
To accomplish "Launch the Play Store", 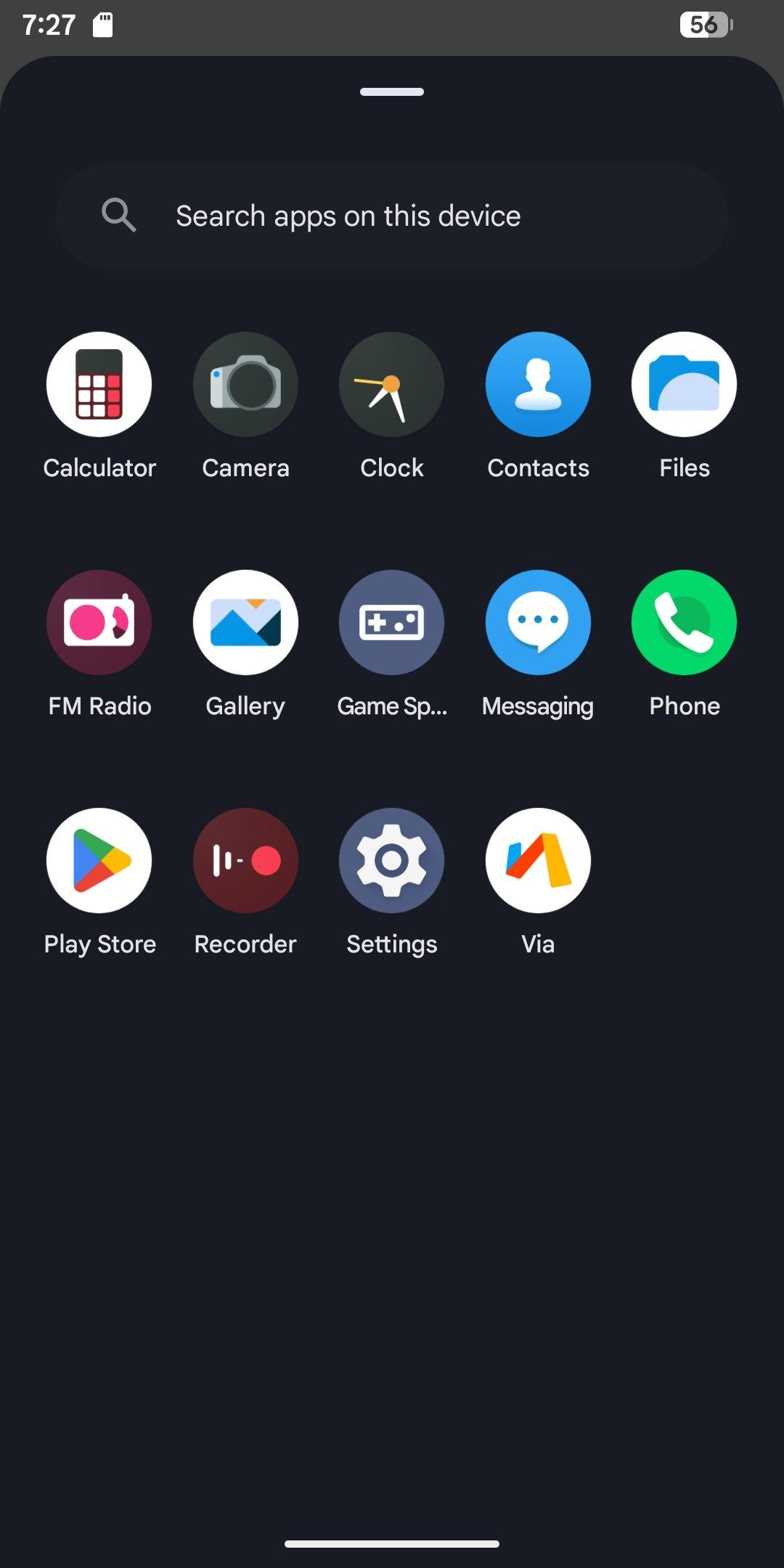I will pos(99,861).
